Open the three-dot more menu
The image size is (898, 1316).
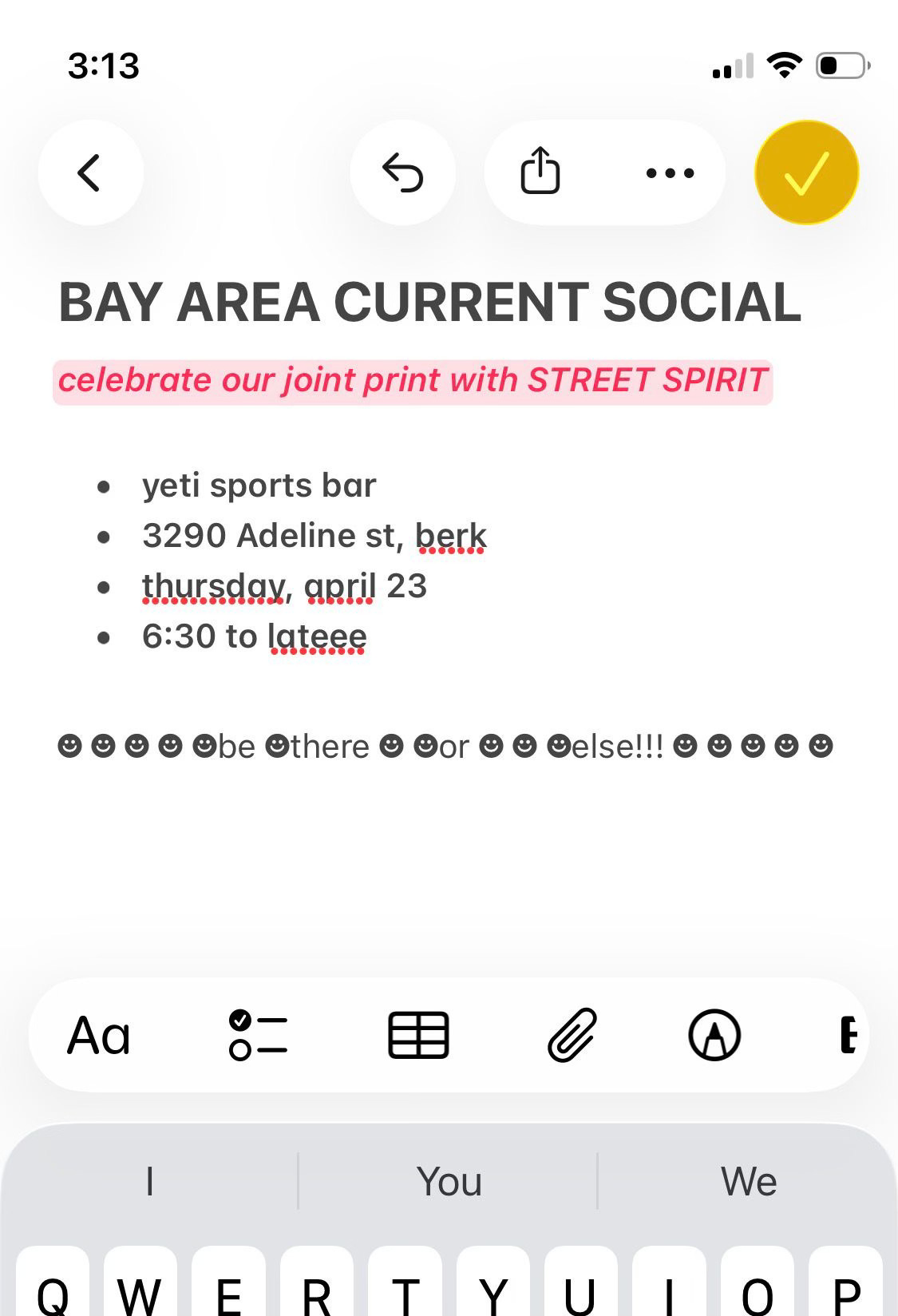(671, 172)
